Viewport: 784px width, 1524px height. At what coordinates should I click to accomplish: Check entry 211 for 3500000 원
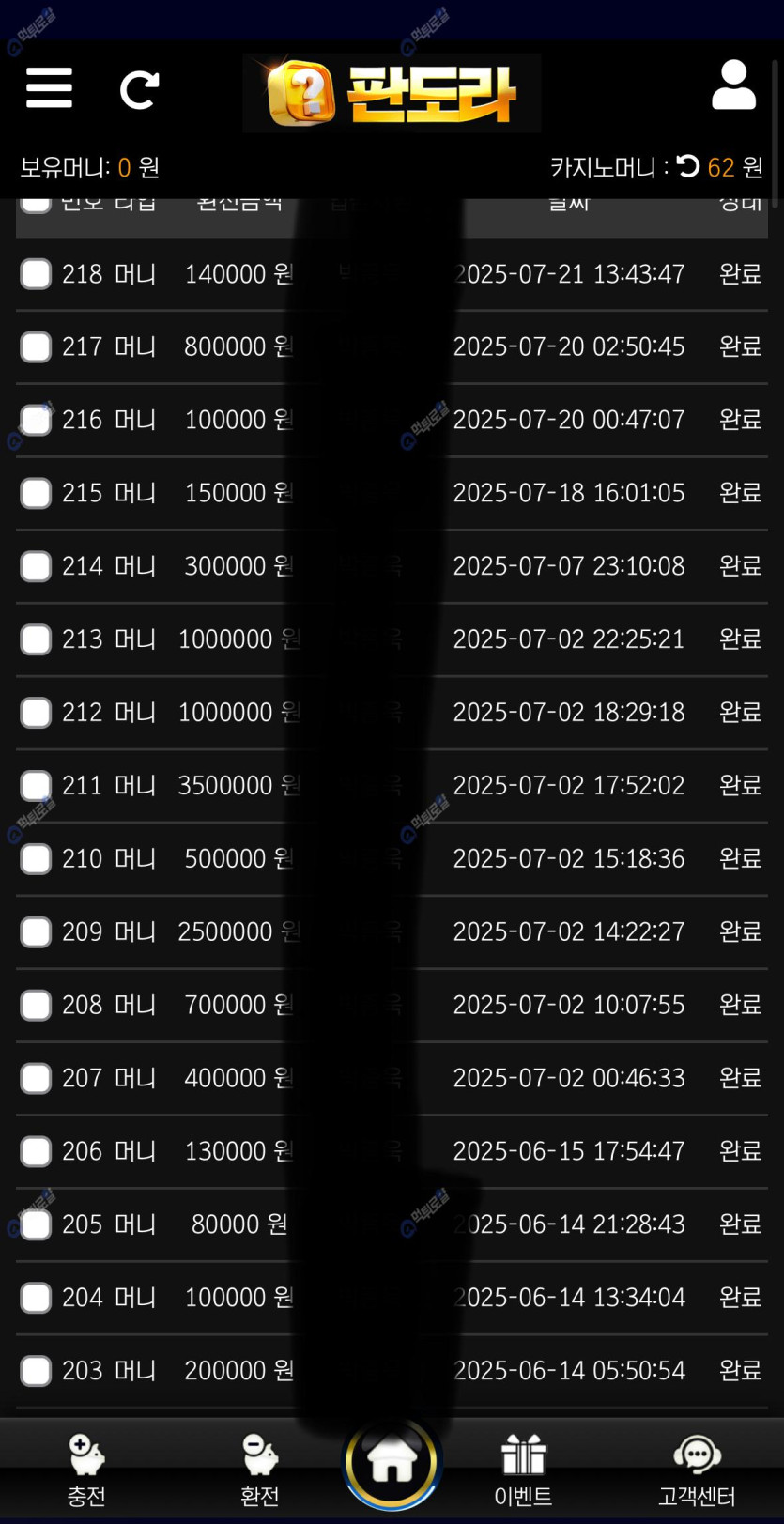36,786
